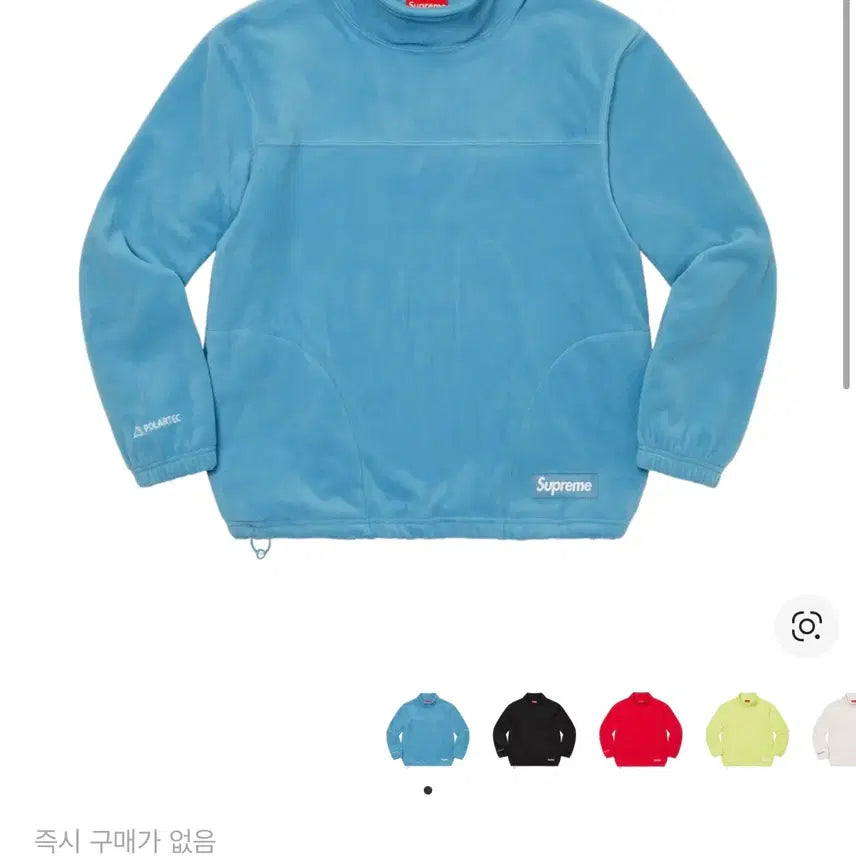The width and height of the screenshot is (856, 856).
Task: View the lime green fleece thumbnail
Action: pos(747,729)
